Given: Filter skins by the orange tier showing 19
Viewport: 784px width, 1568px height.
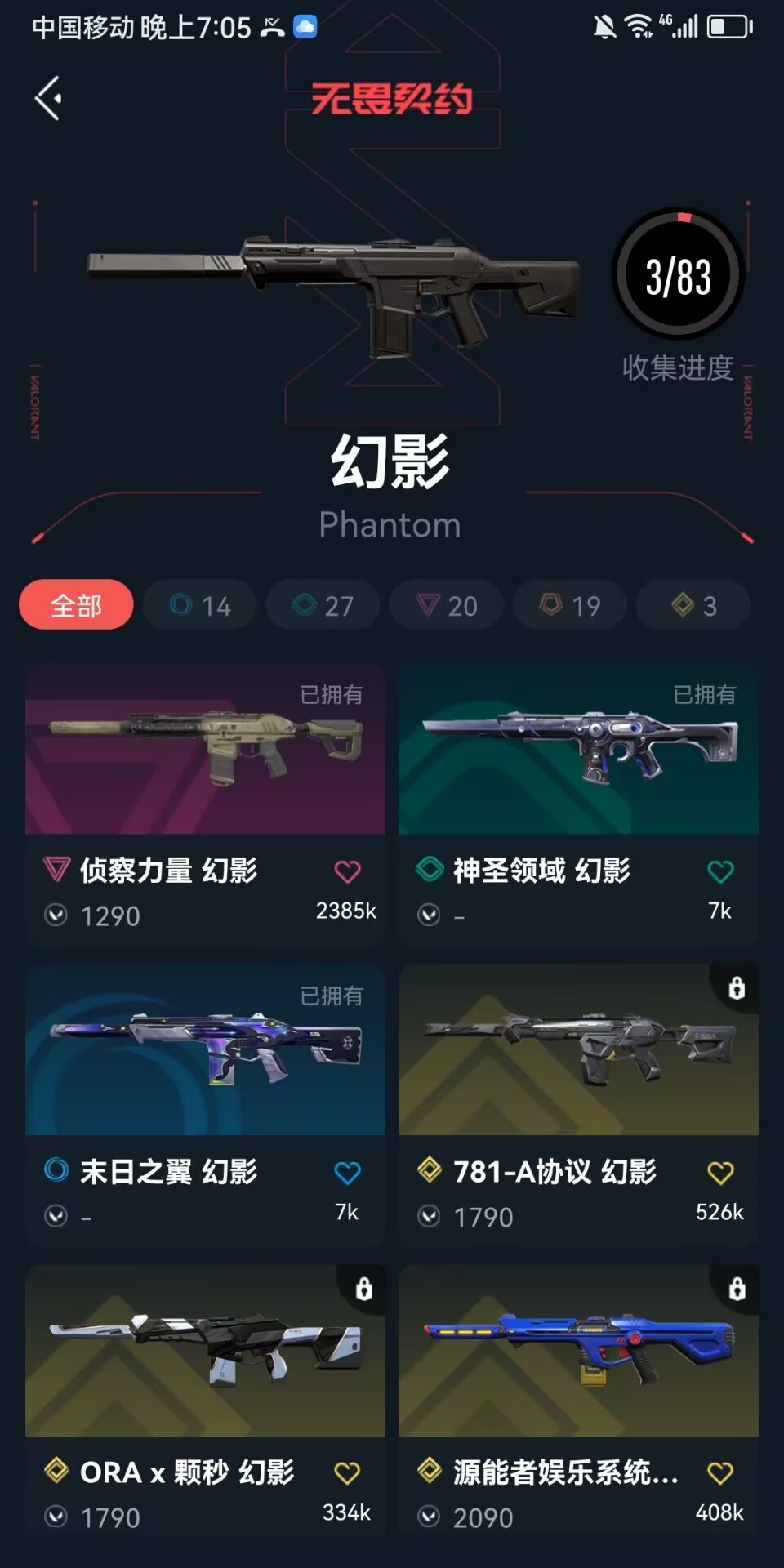Looking at the screenshot, I should (570, 605).
